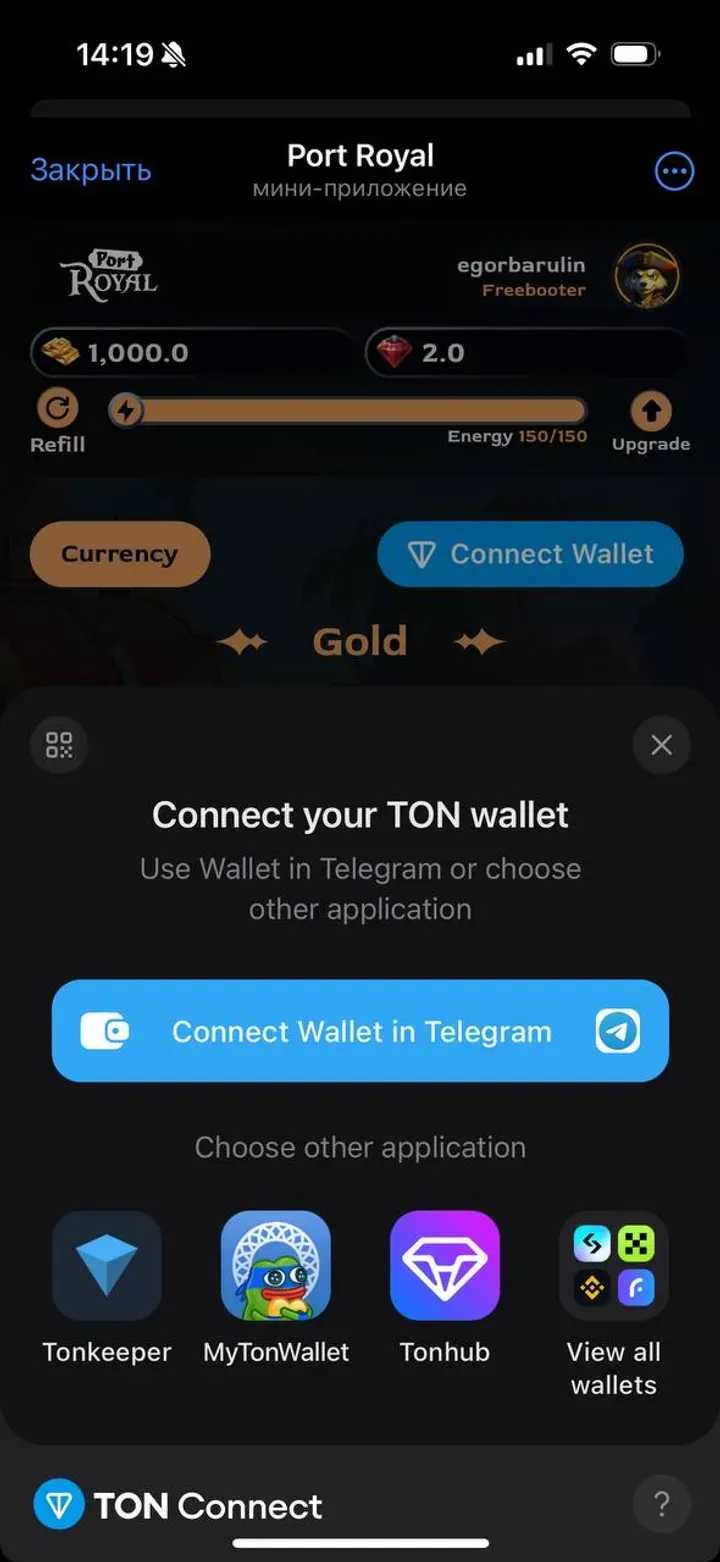Close the mini app with Закрыть
The image size is (720, 1562).
90,171
